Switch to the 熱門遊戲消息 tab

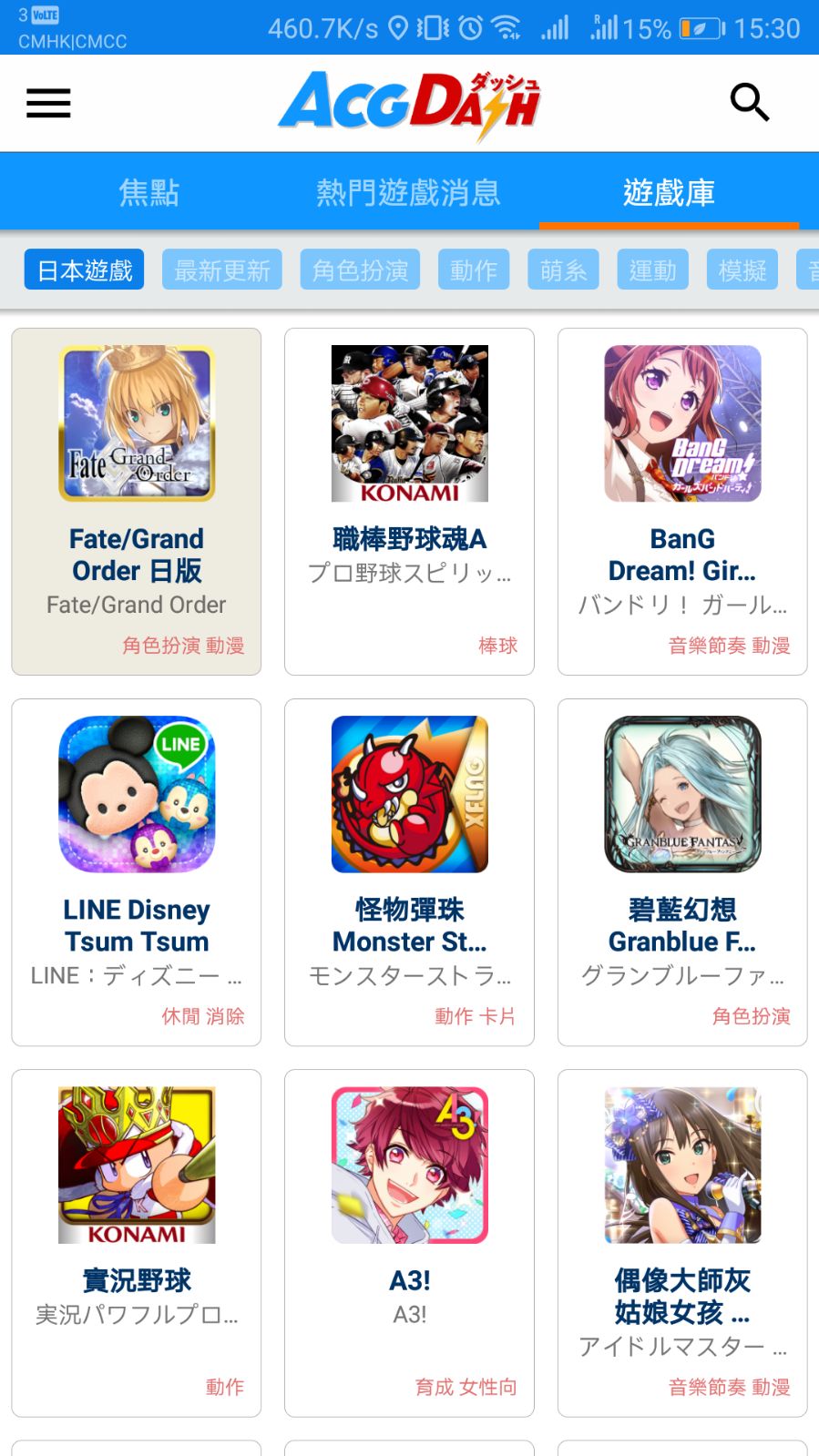[x=408, y=192]
